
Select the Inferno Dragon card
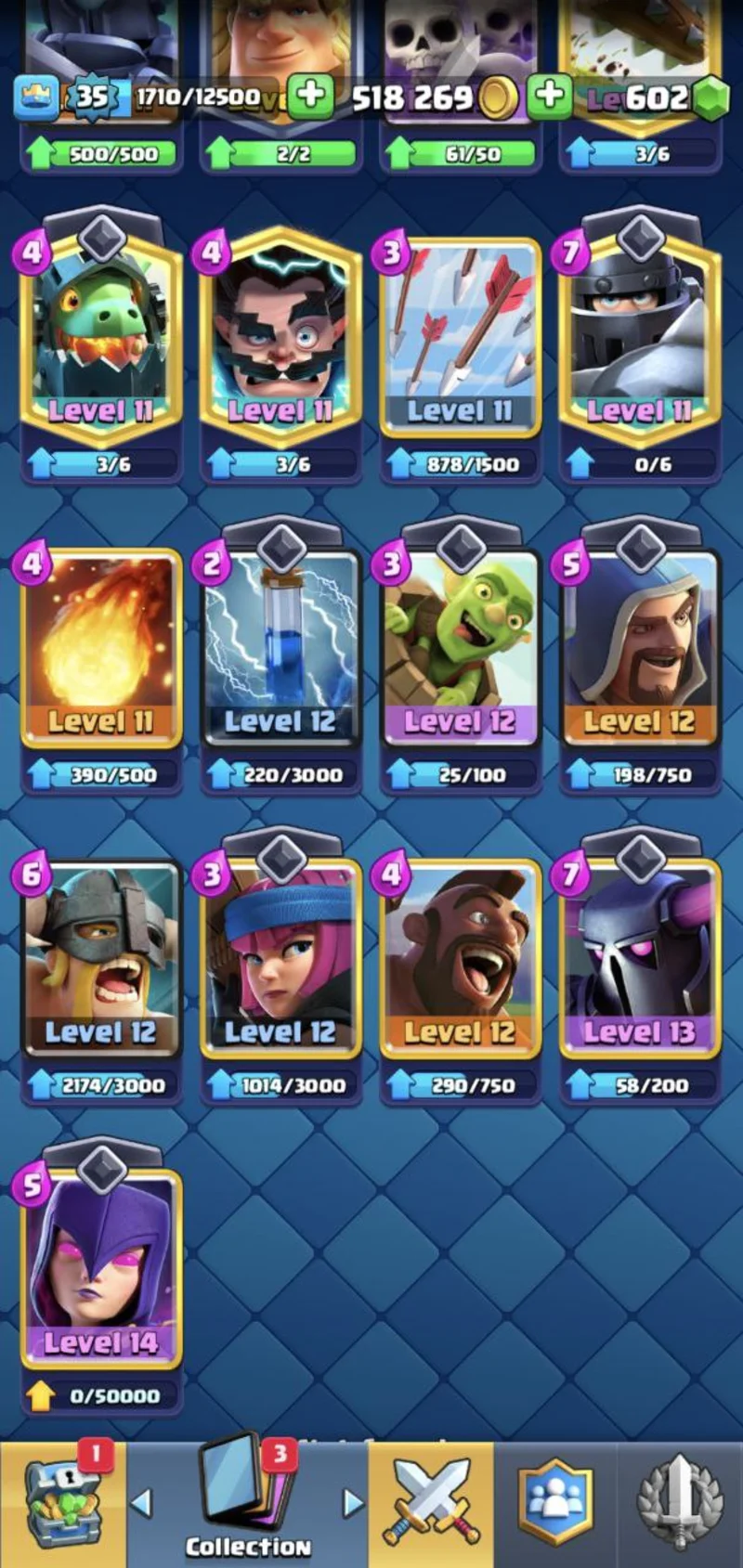[100, 339]
